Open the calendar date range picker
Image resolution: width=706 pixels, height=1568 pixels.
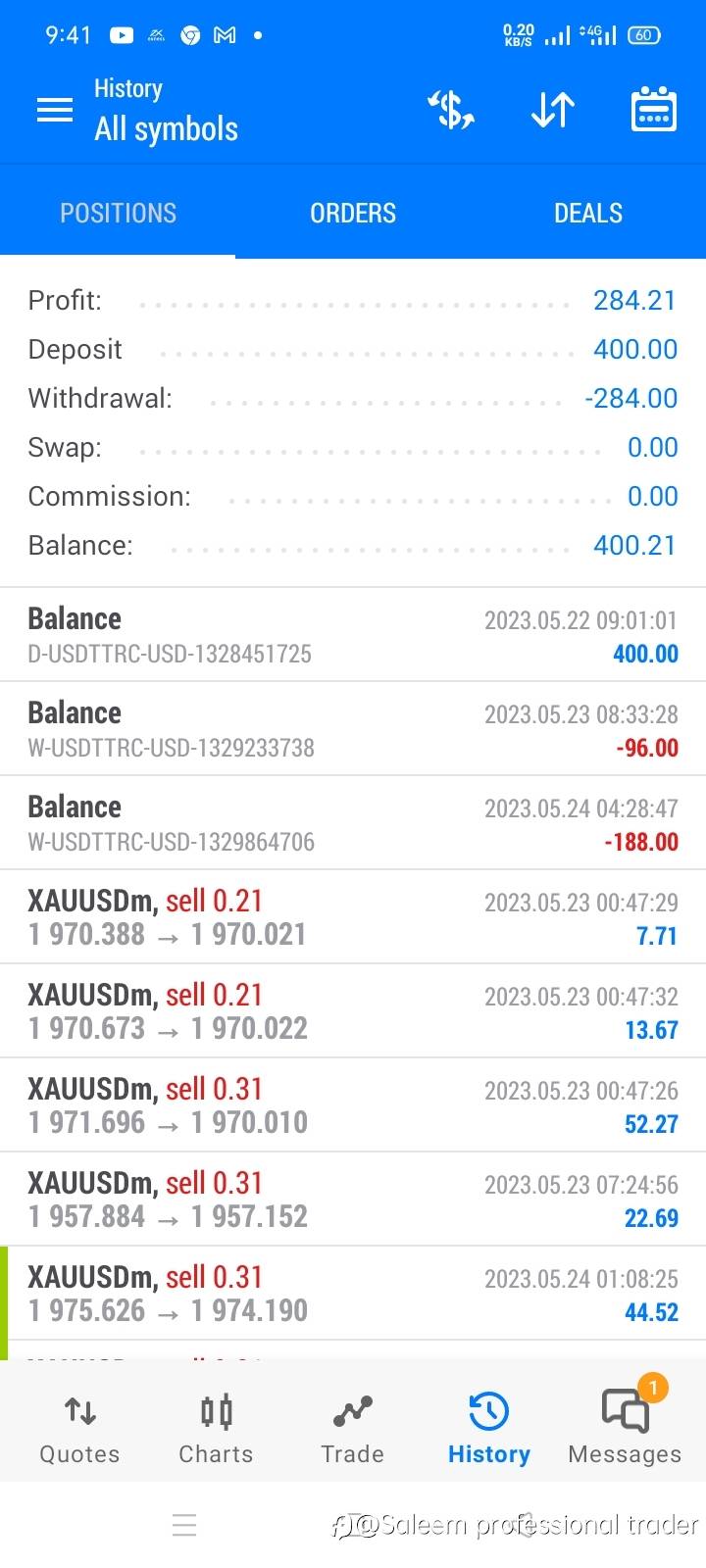[653, 110]
